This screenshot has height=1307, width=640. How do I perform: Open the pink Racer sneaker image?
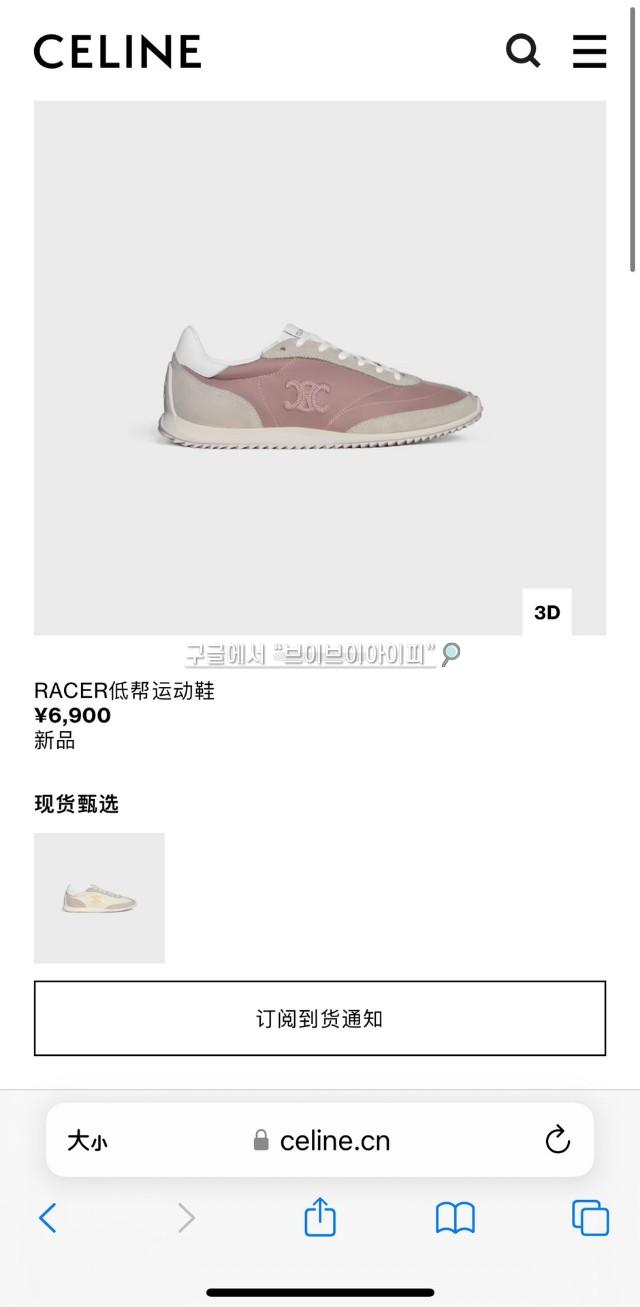[320, 380]
